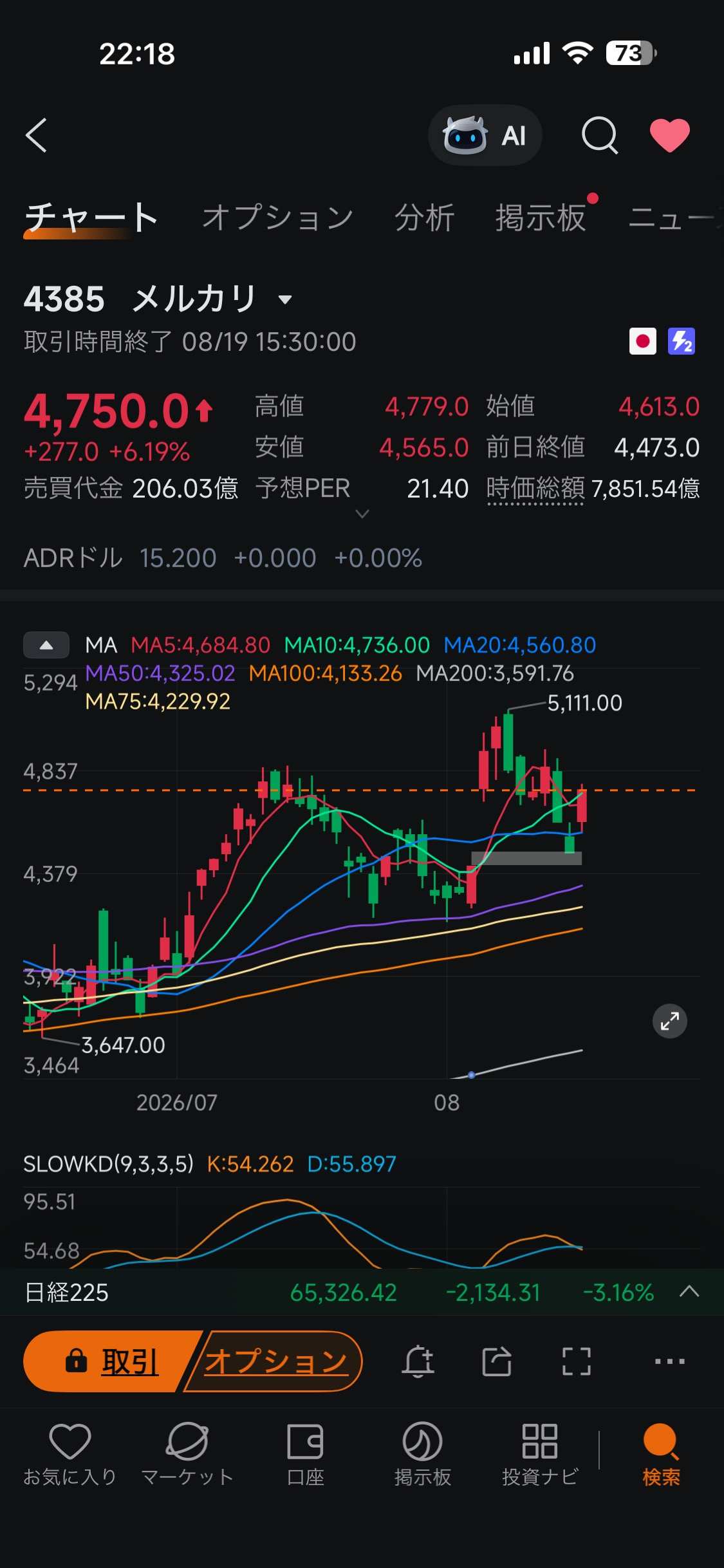Screen dimensions: 724x1568
Task: Collapse the MA indicator legend arrow
Action: tap(46, 645)
